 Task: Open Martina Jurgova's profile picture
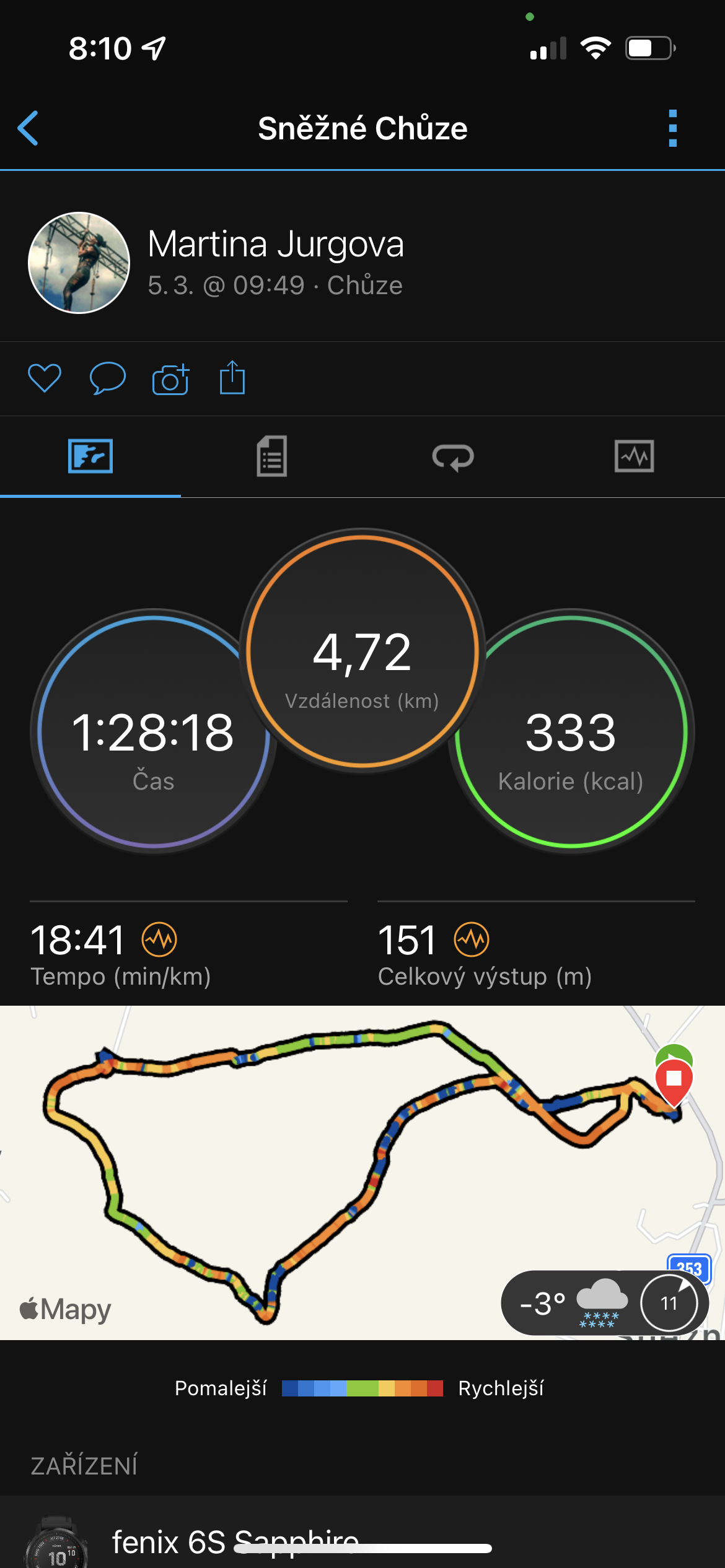pos(79,263)
